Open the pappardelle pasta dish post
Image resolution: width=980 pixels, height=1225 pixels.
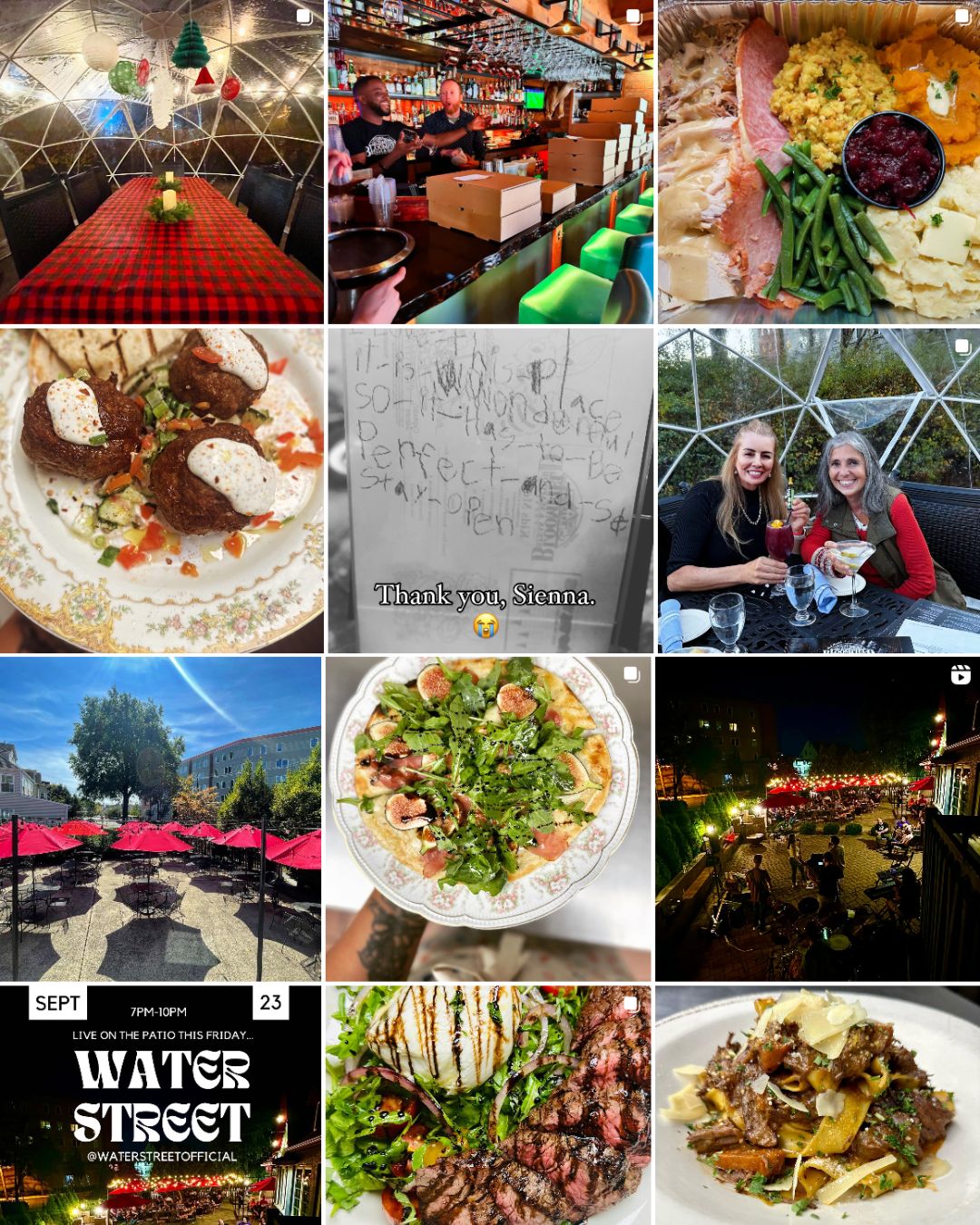pyautogui.click(x=818, y=1105)
